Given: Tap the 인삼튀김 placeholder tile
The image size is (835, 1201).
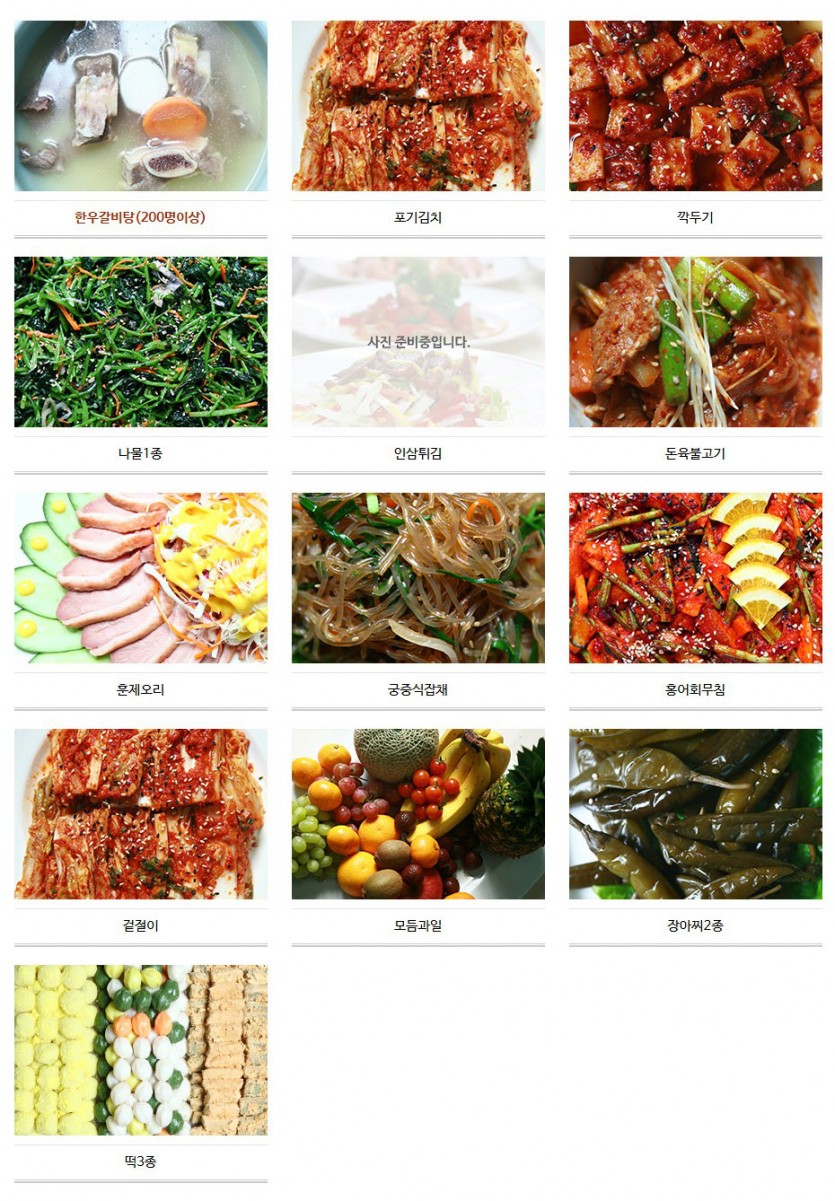Looking at the screenshot, I should 418,342.
